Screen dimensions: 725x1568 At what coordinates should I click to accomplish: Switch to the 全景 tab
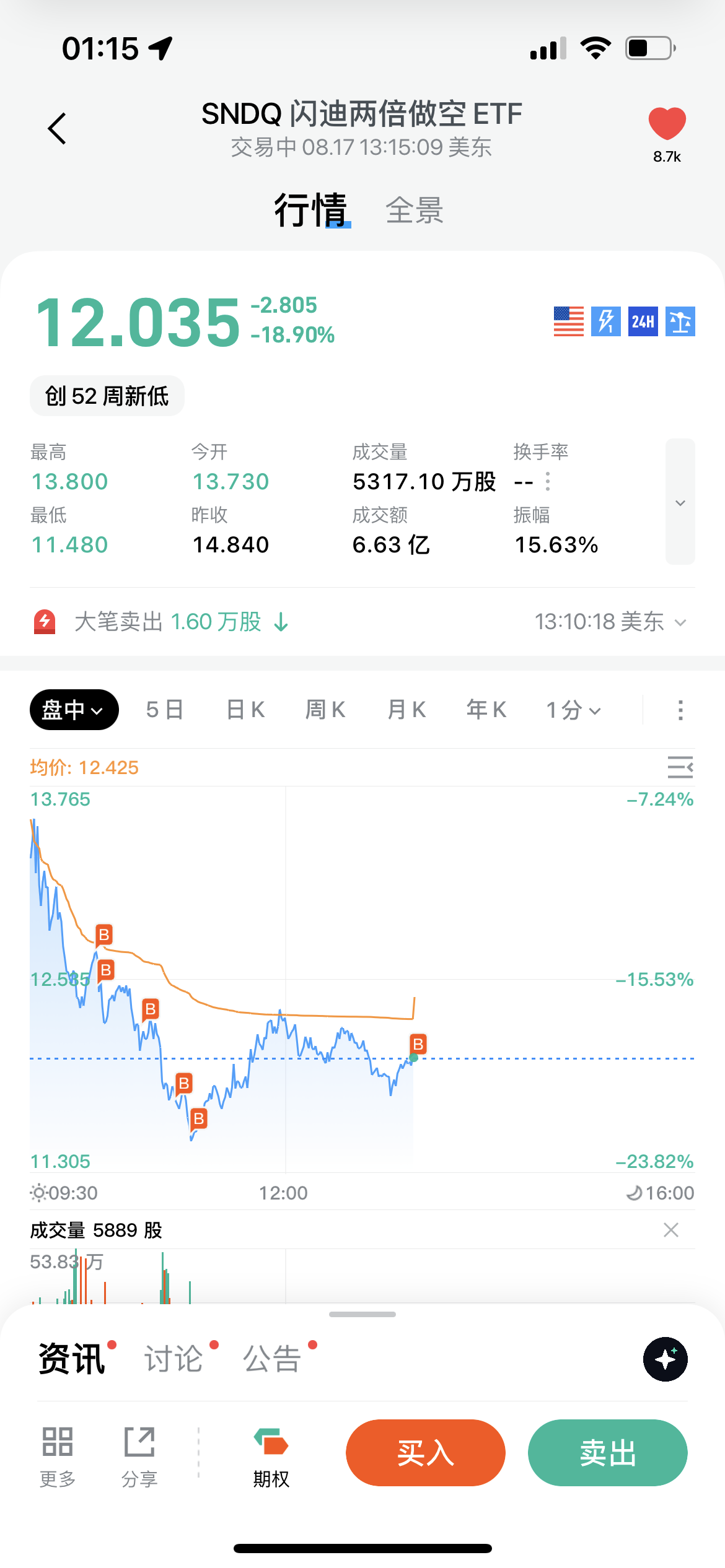(414, 211)
